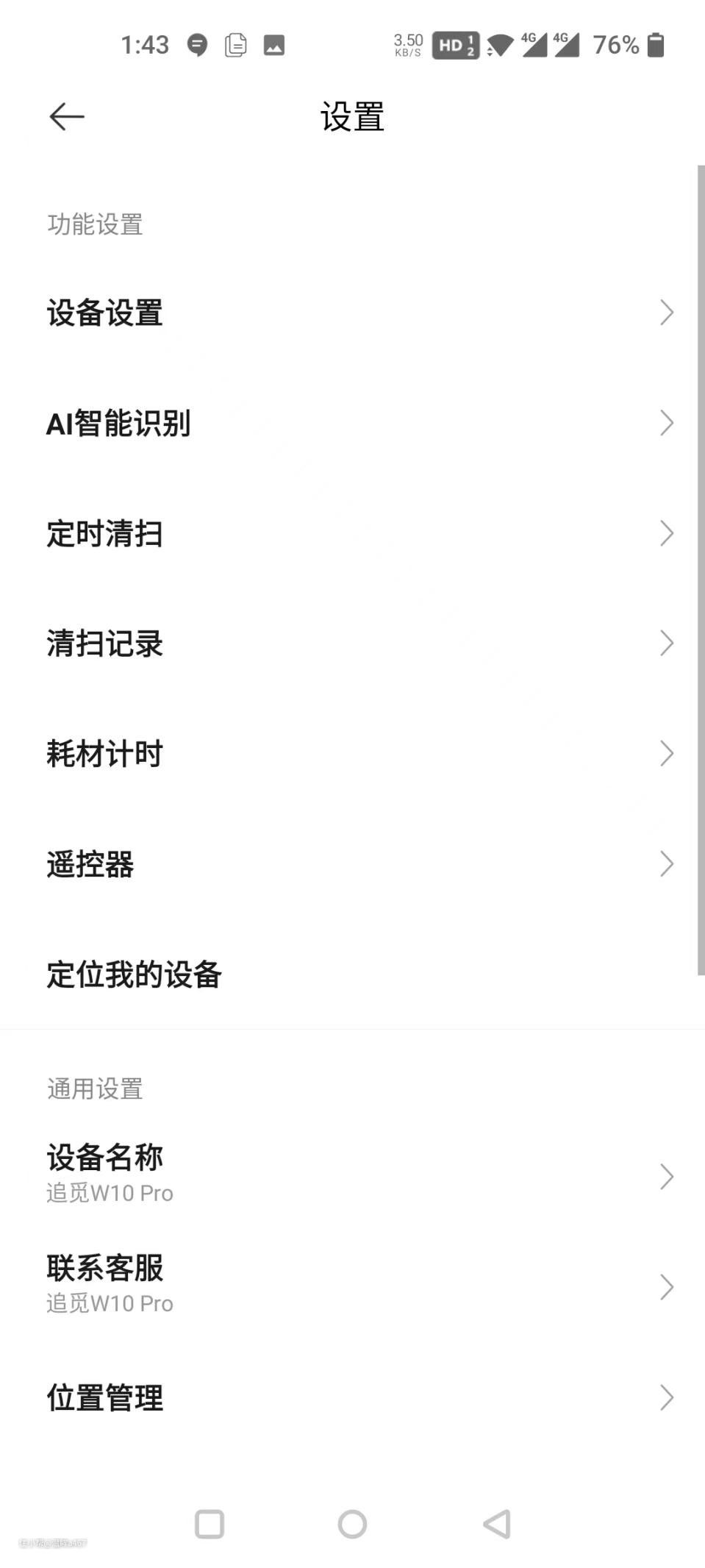The width and height of the screenshot is (705, 1568).
Task: Open the 遥控器 remote control
Action: tap(352, 864)
